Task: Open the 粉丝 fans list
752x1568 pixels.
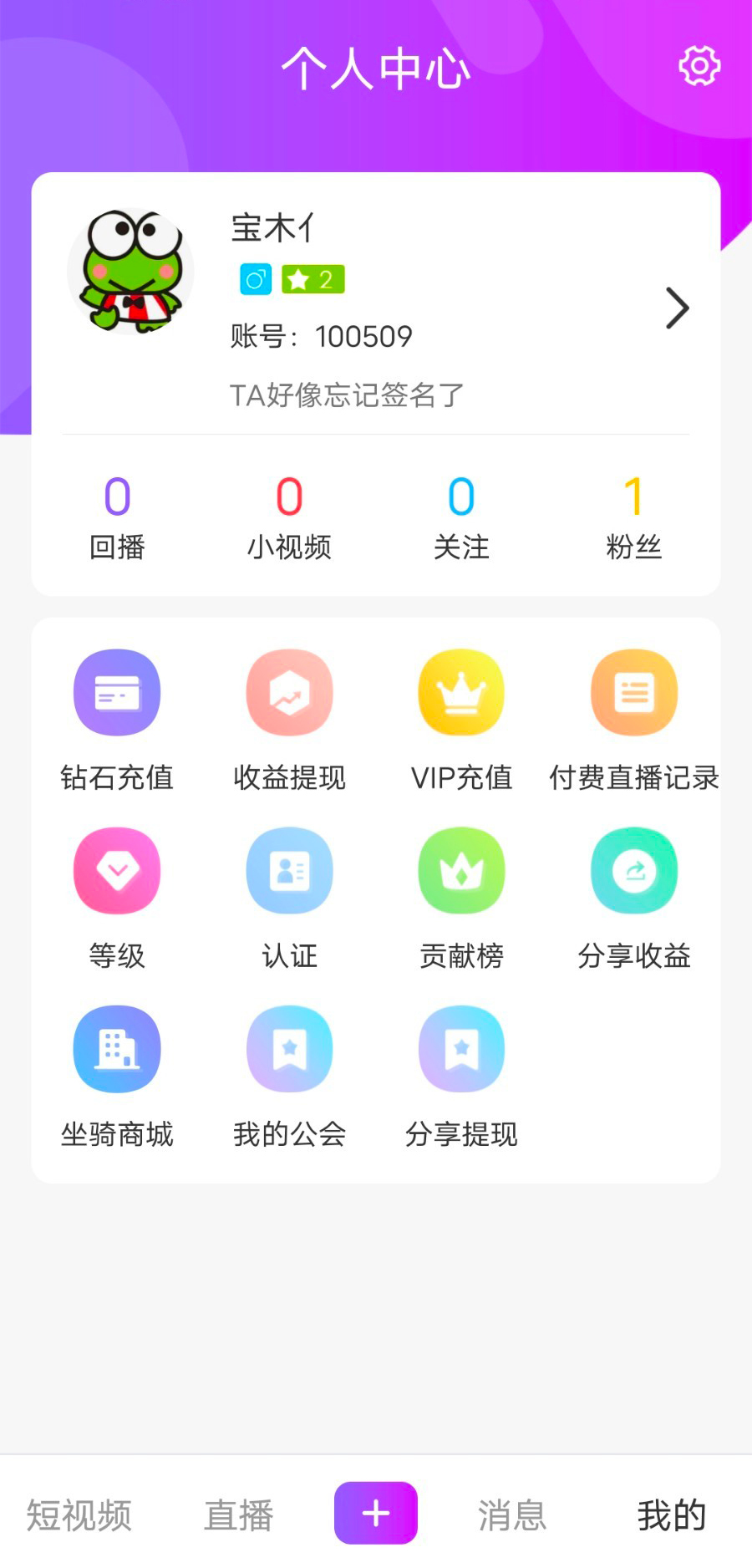Action: [633, 516]
